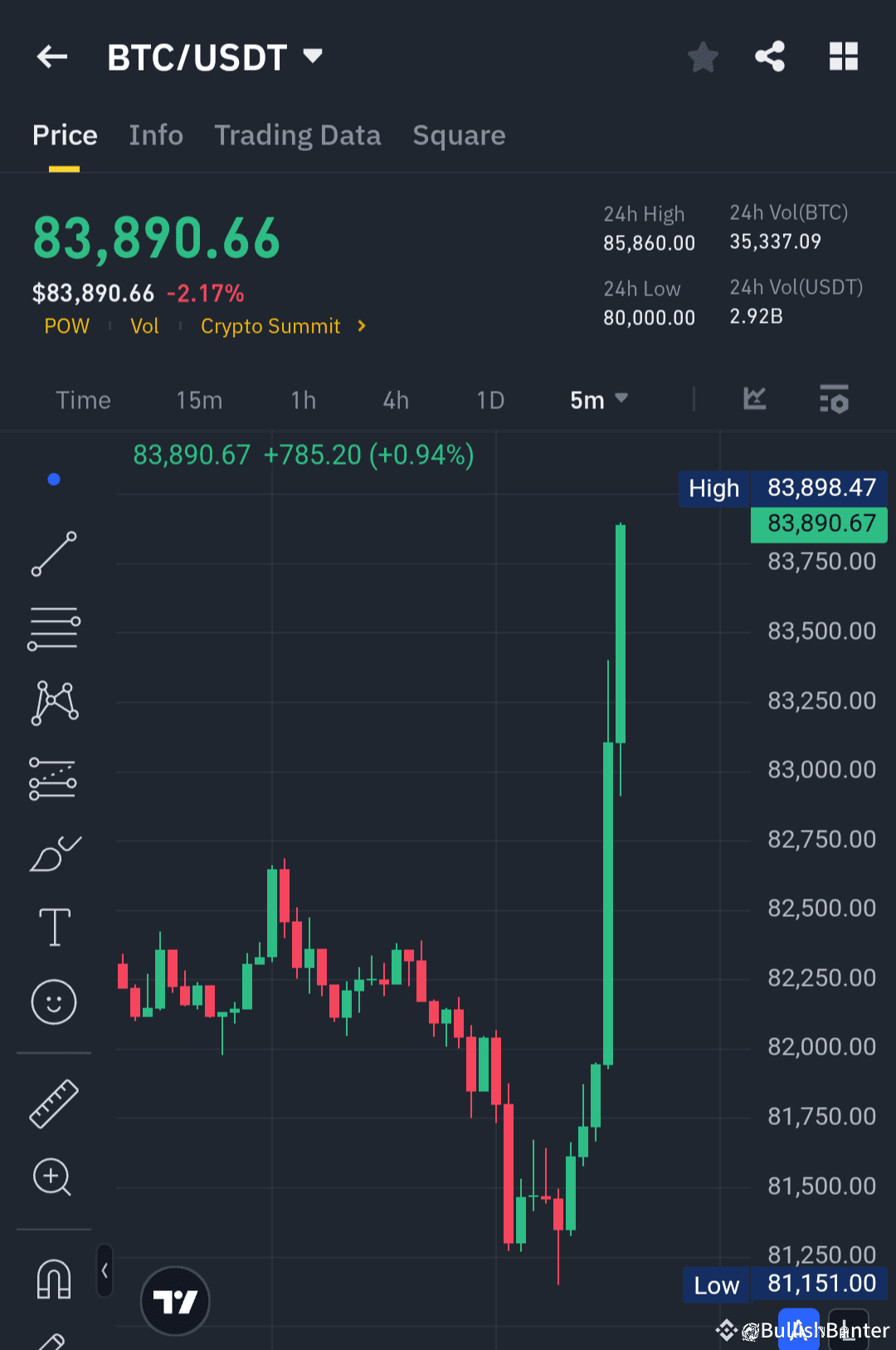896x1350 pixels.
Task: Tap the share icon
Action: coord(769,56)
